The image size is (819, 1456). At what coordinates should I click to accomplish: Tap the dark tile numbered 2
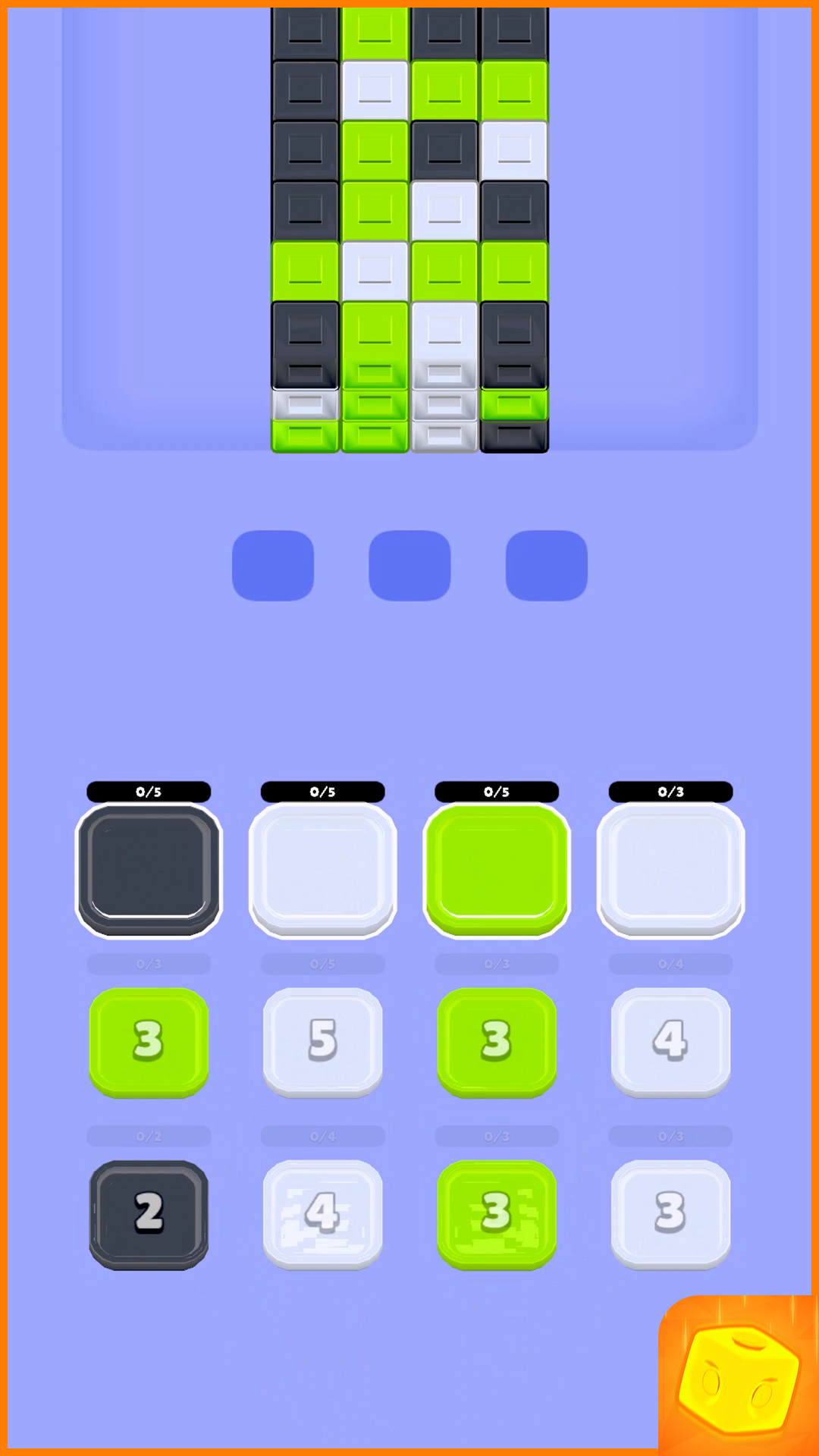tap(149, 1213)
